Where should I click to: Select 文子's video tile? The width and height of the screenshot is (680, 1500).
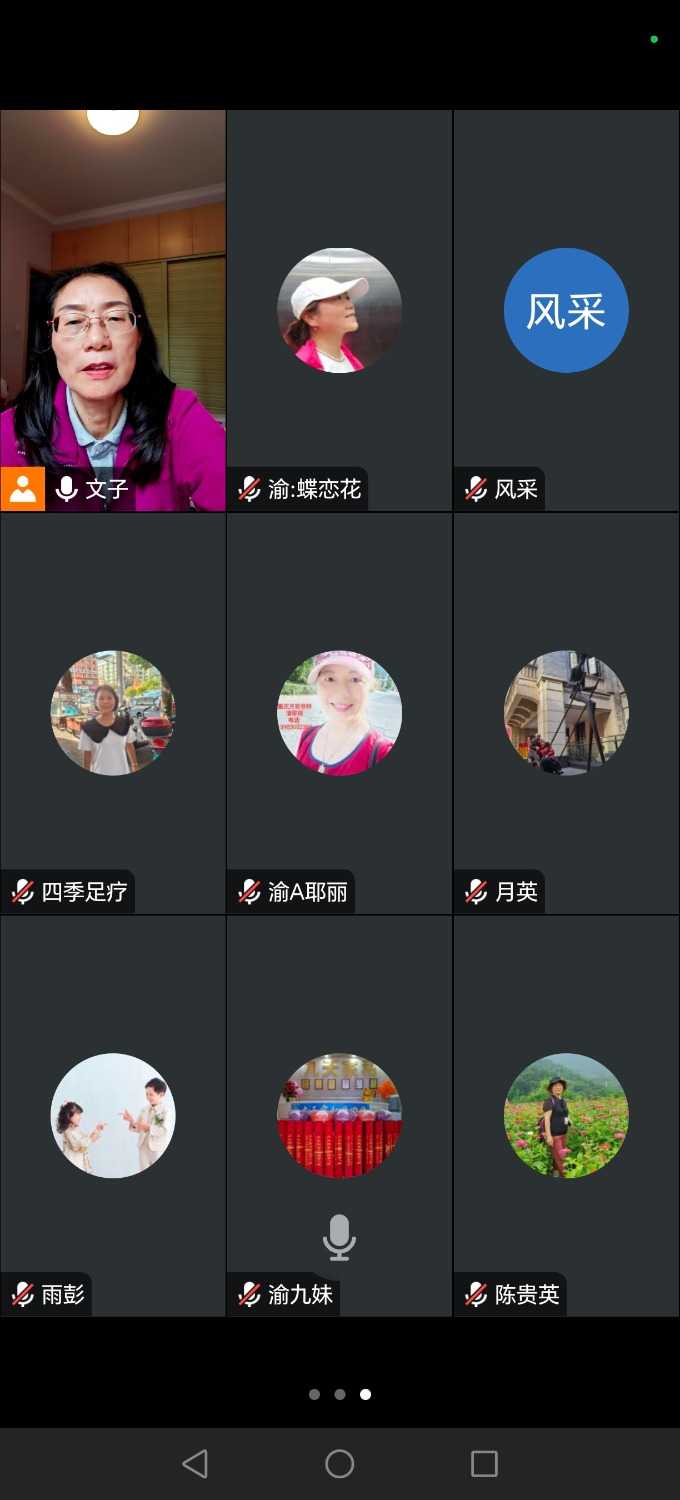(113, 310)
